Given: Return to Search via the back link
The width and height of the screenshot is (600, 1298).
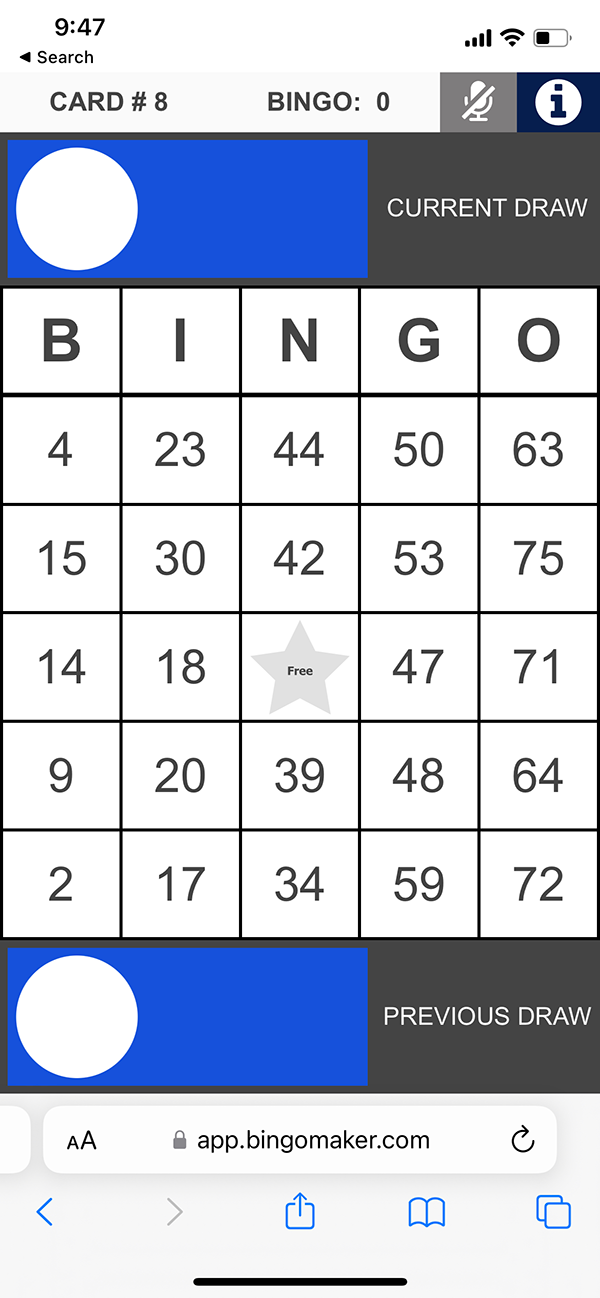Looking at the screenshot, I should tap(56, 57).
